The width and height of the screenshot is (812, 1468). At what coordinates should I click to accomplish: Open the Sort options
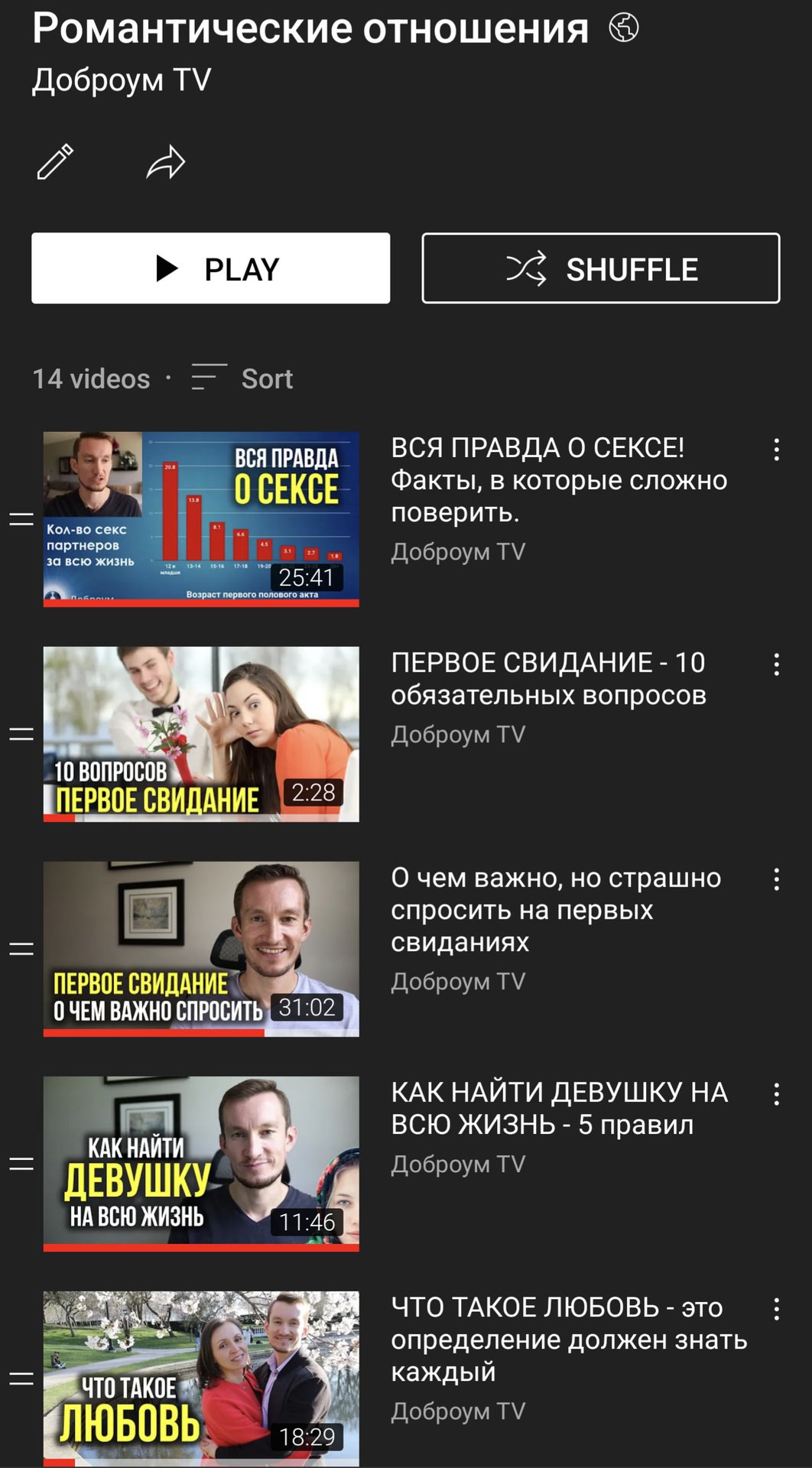coord(242,378)
